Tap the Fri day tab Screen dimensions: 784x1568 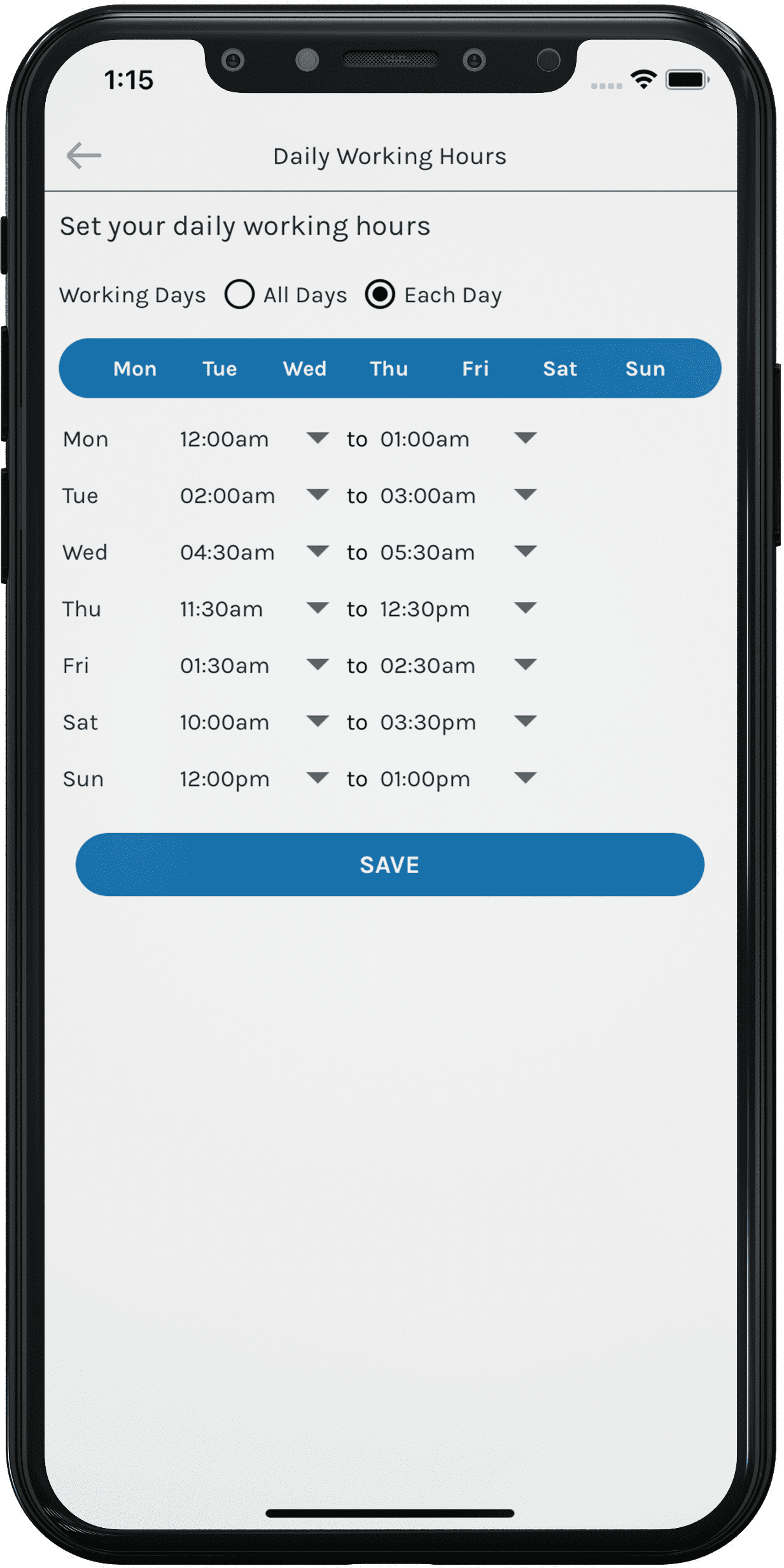click(476, 369)
